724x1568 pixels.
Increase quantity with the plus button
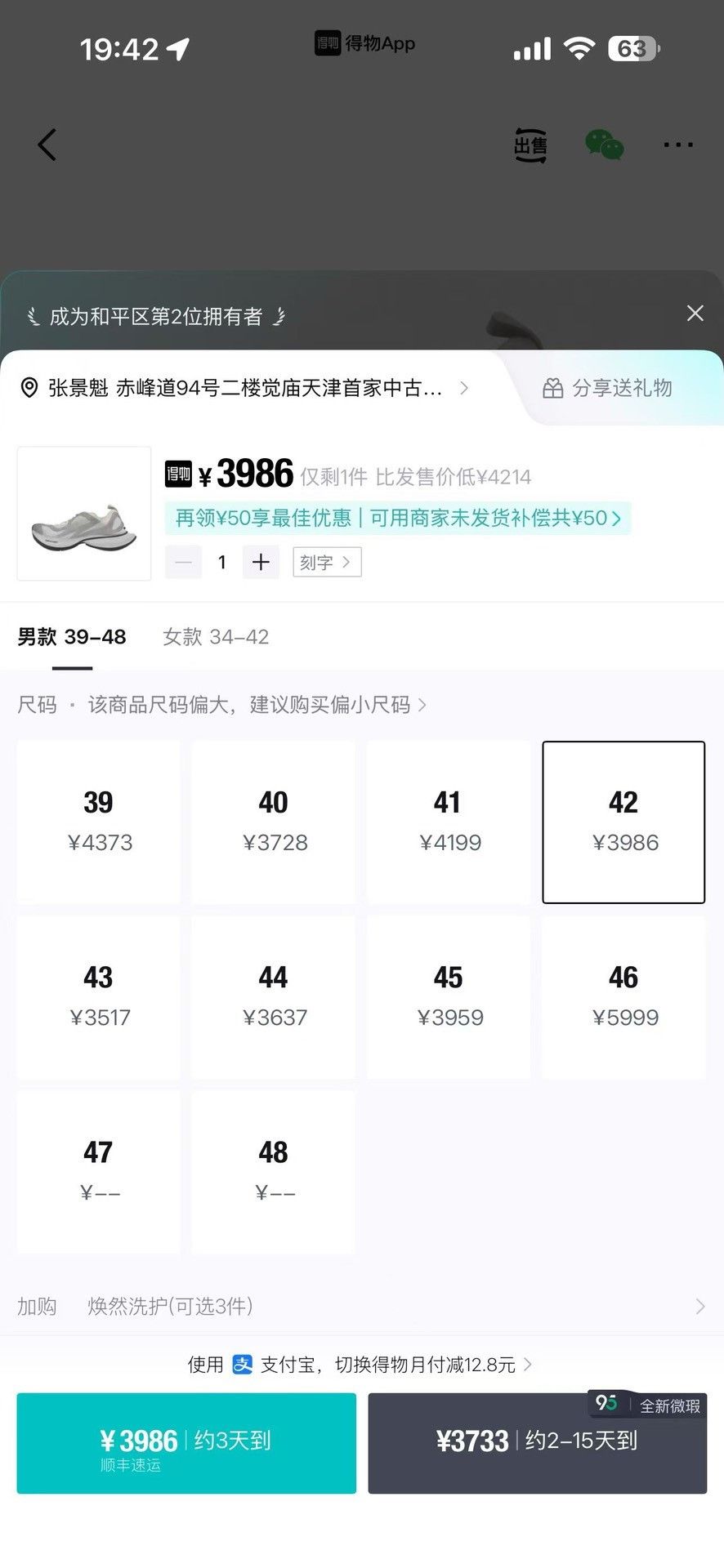(x=261, y=562)
